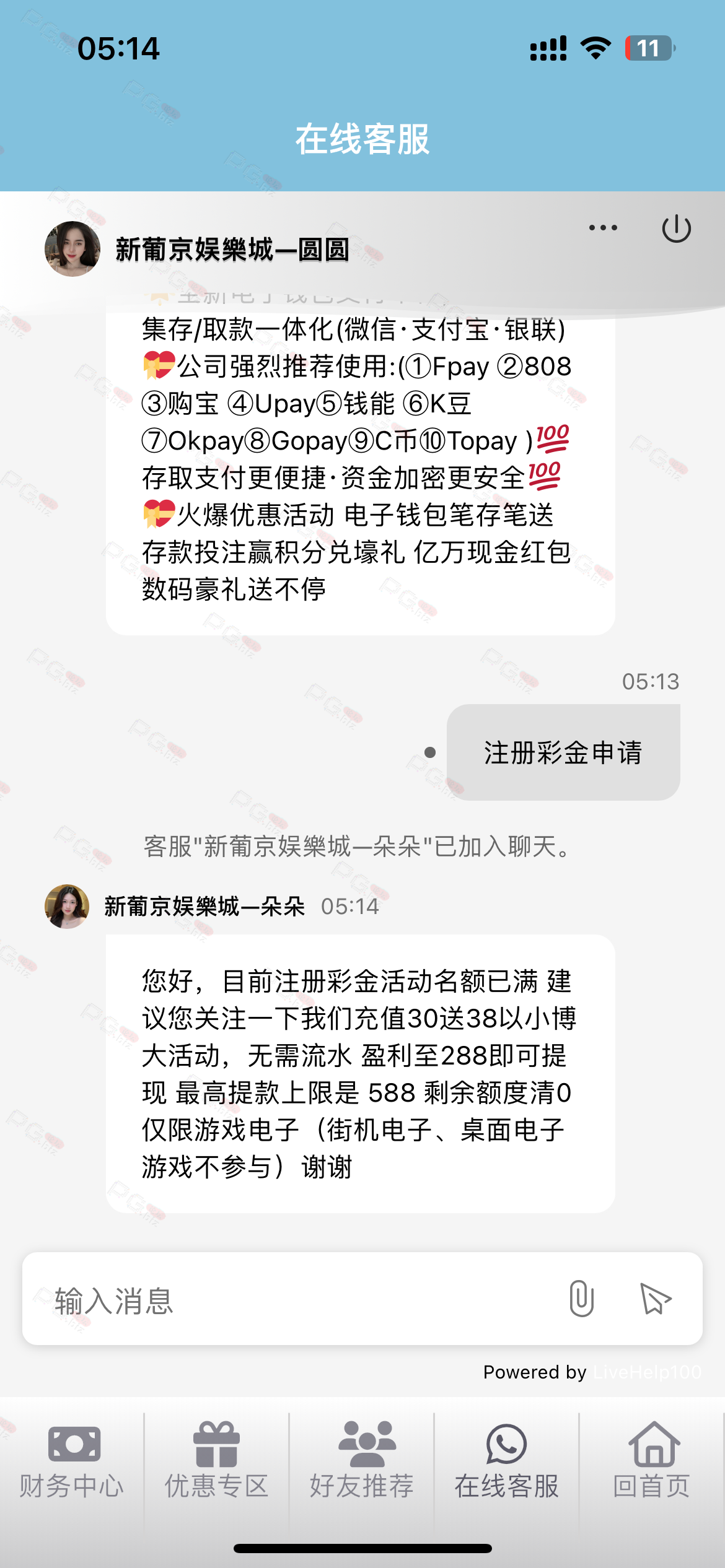Go to the 好友推荐 tab
Viewport: 725px width, 1568px height.
[362, 1461]
